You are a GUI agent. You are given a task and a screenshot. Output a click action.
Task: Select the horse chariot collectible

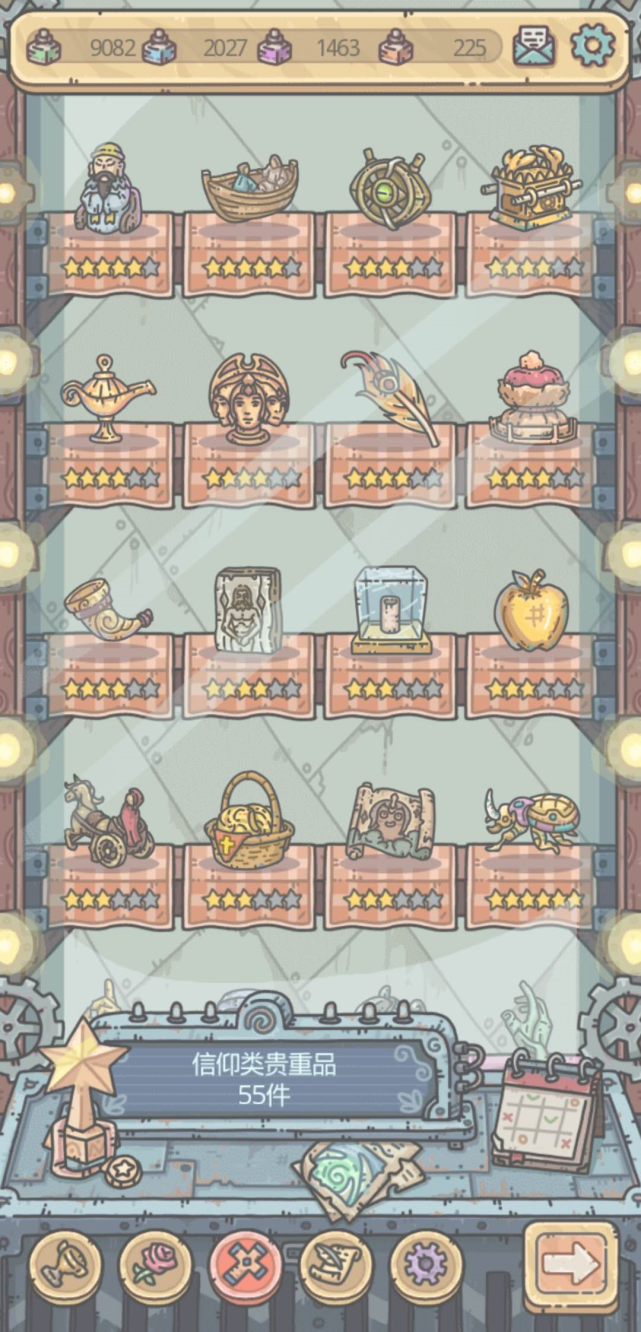[108, 820]
